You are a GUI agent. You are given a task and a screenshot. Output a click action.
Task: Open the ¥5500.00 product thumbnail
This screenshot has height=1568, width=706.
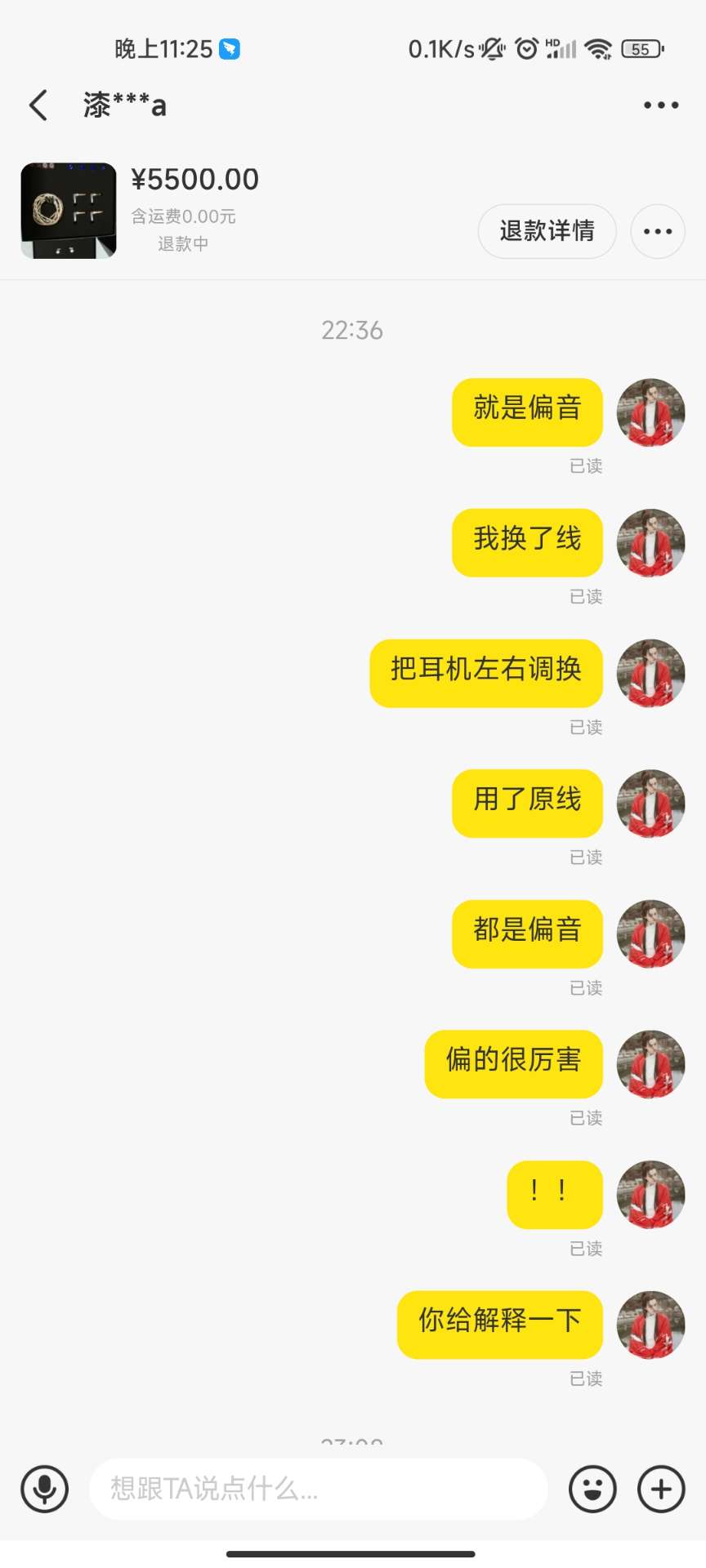click(69, 211)
